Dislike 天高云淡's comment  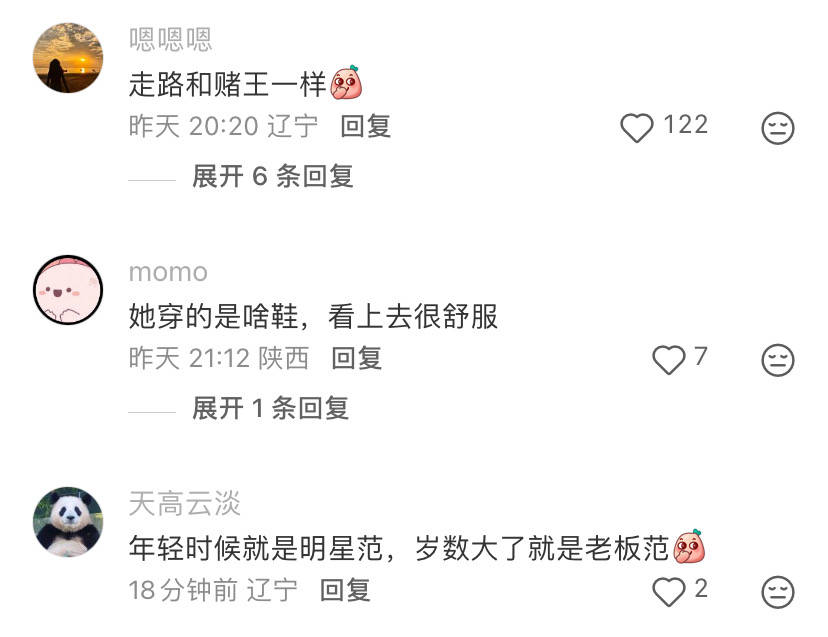click(777, 592)
